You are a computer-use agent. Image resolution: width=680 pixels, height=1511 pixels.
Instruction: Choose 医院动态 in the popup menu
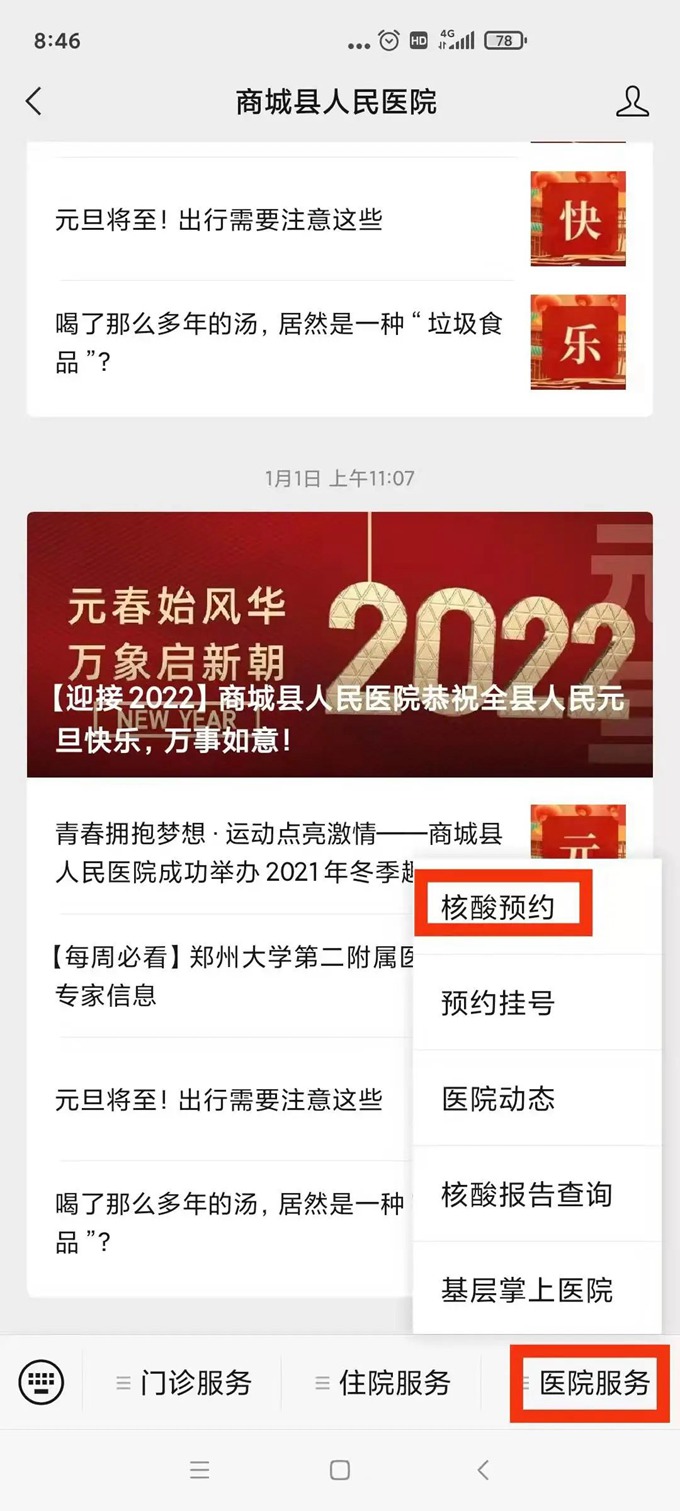pos(498,1098)
